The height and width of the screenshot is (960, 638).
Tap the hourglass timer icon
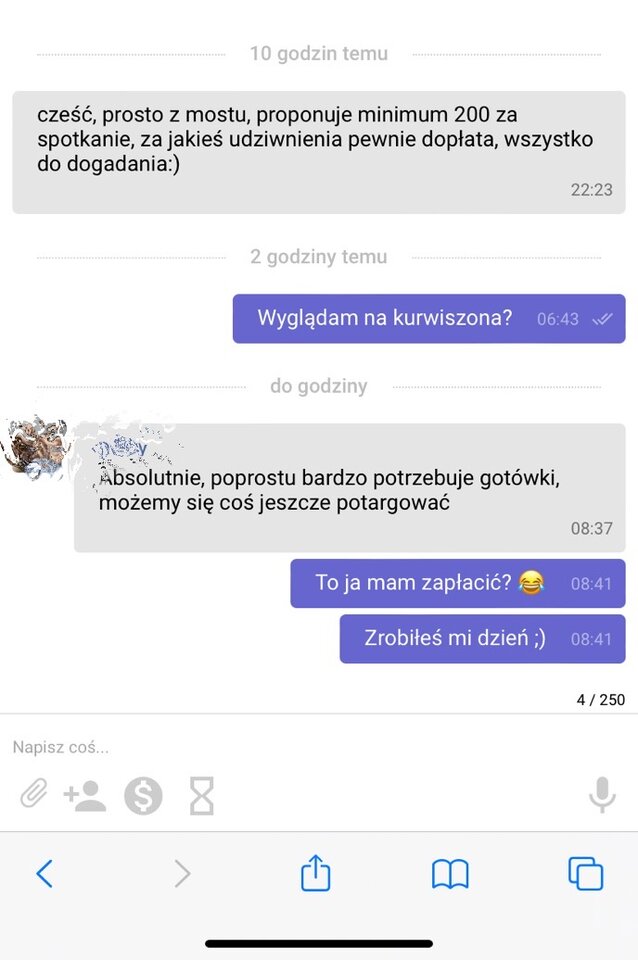pos(202,796)
